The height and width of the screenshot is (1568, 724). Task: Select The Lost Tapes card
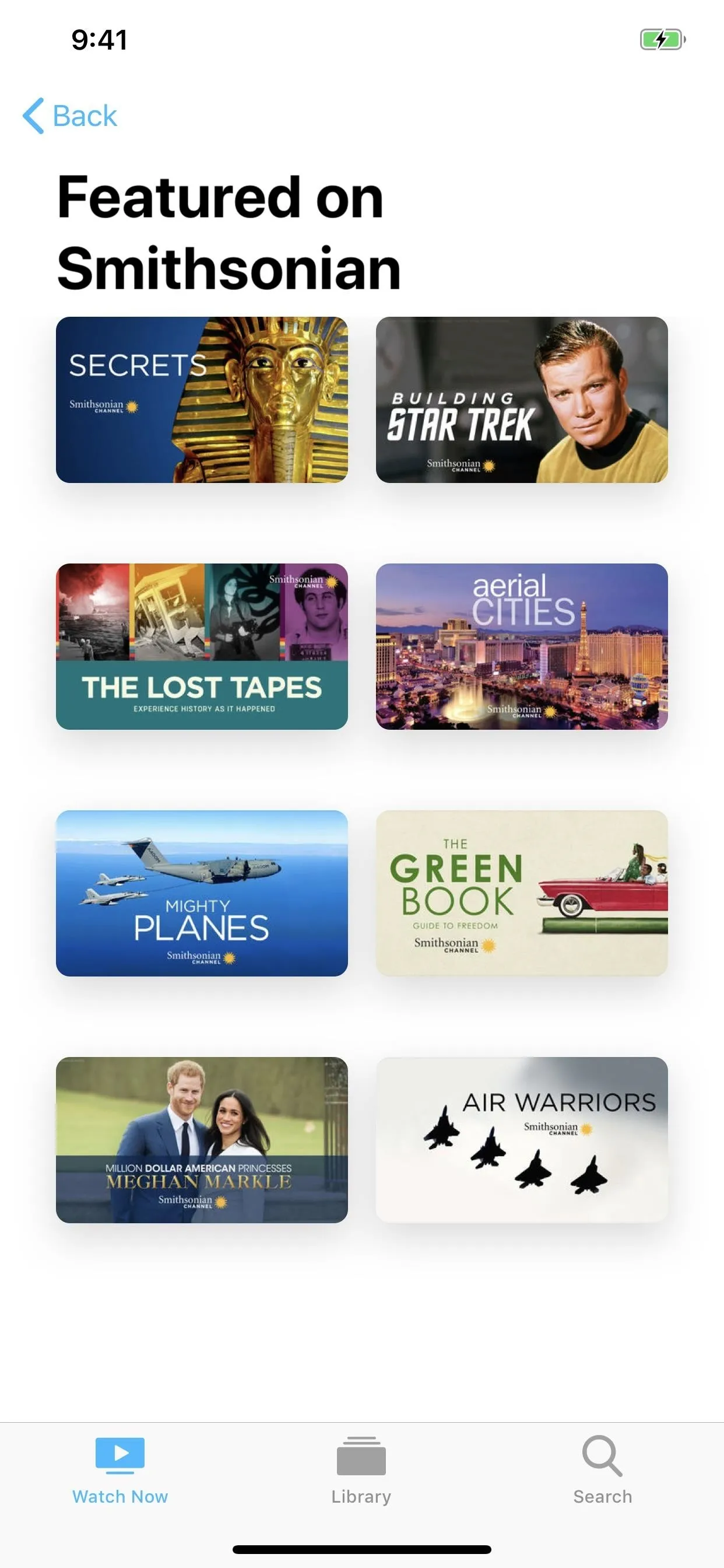pyautogui.click(x=202, y=646)
